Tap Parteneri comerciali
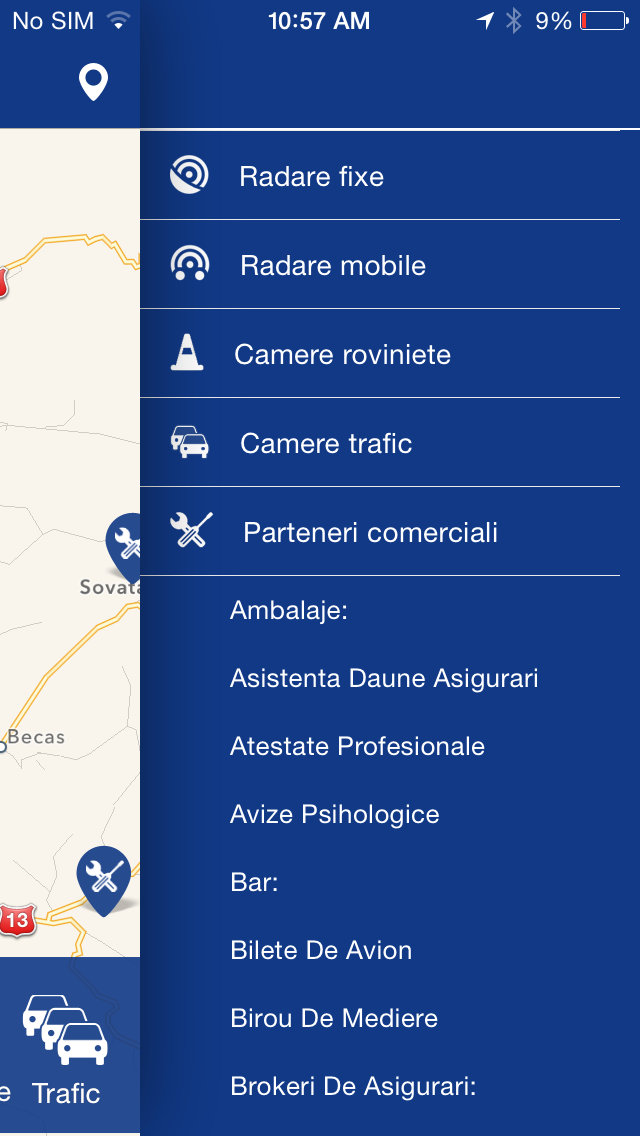The image size is (640, 1136). [x=380, y=532]
